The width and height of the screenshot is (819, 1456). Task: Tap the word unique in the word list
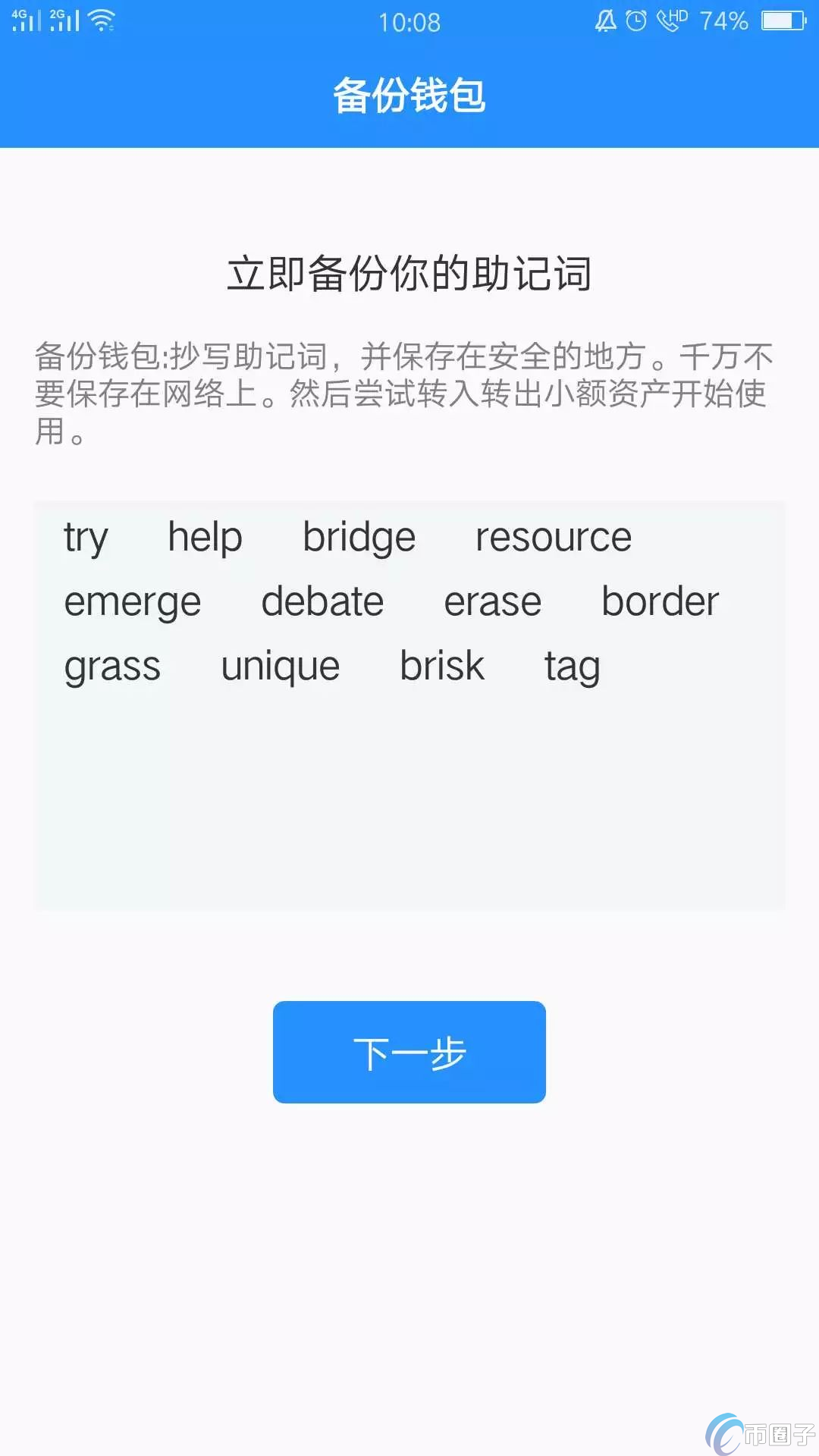click(281, 666)
